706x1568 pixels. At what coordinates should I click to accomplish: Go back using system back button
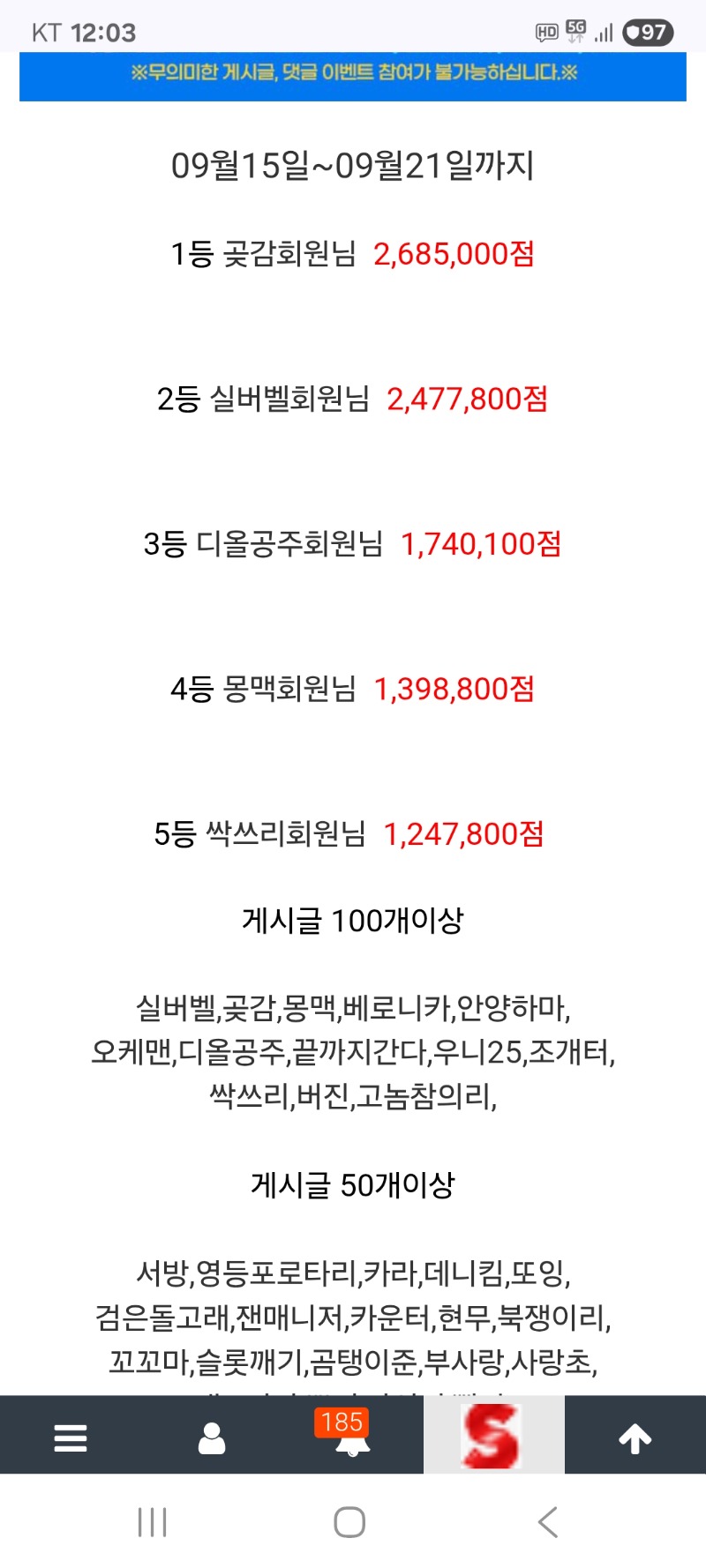click(x=548, y=1522)
